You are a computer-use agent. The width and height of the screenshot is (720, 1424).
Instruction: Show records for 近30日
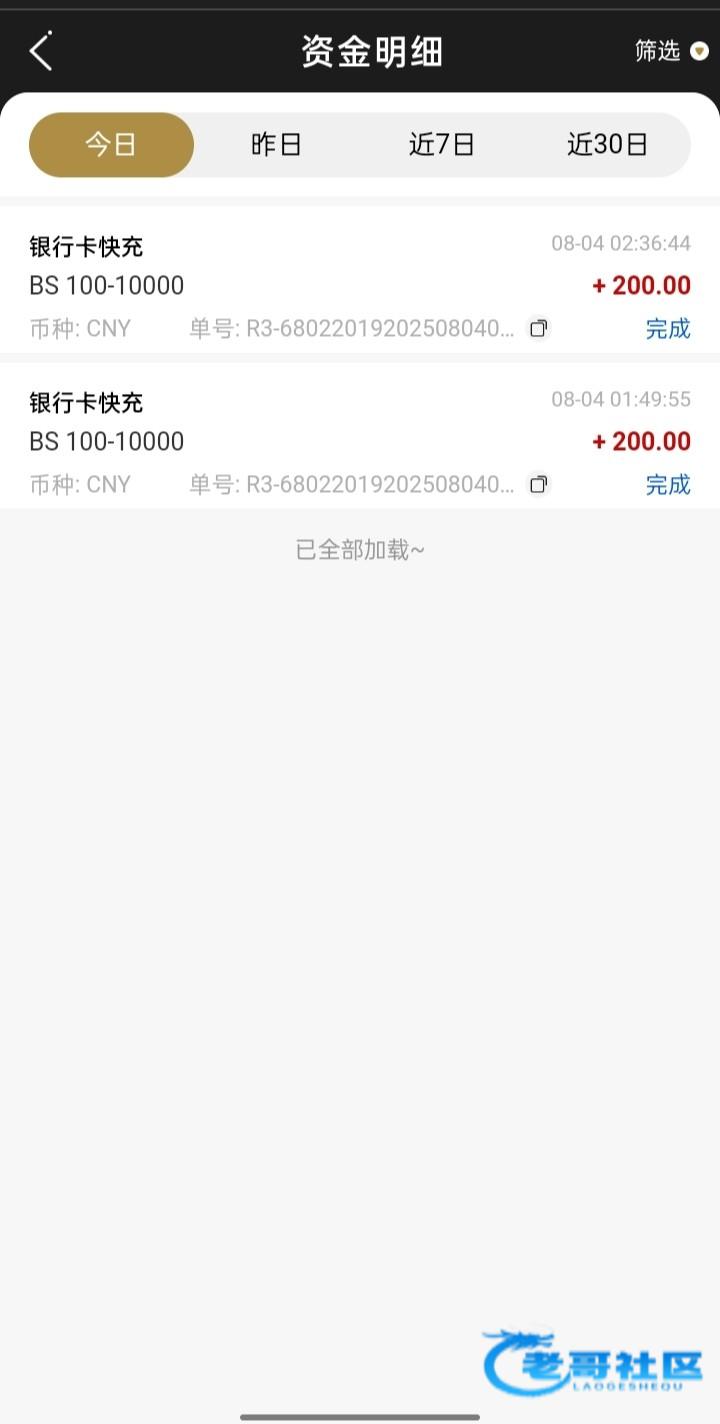click(x=607, y=145)
